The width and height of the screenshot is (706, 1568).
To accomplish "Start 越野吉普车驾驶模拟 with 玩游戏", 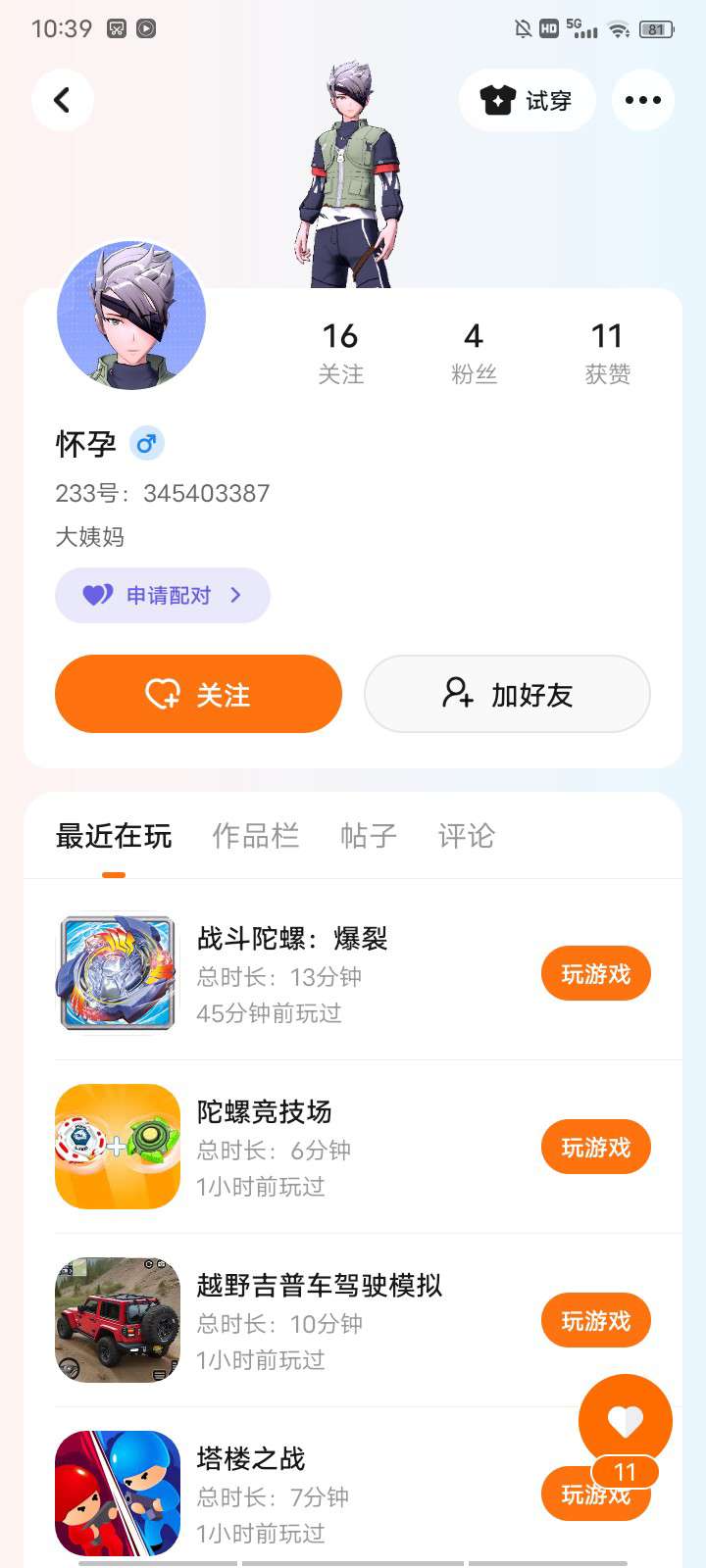I will pyautogui.click(x=595, y=1320).
